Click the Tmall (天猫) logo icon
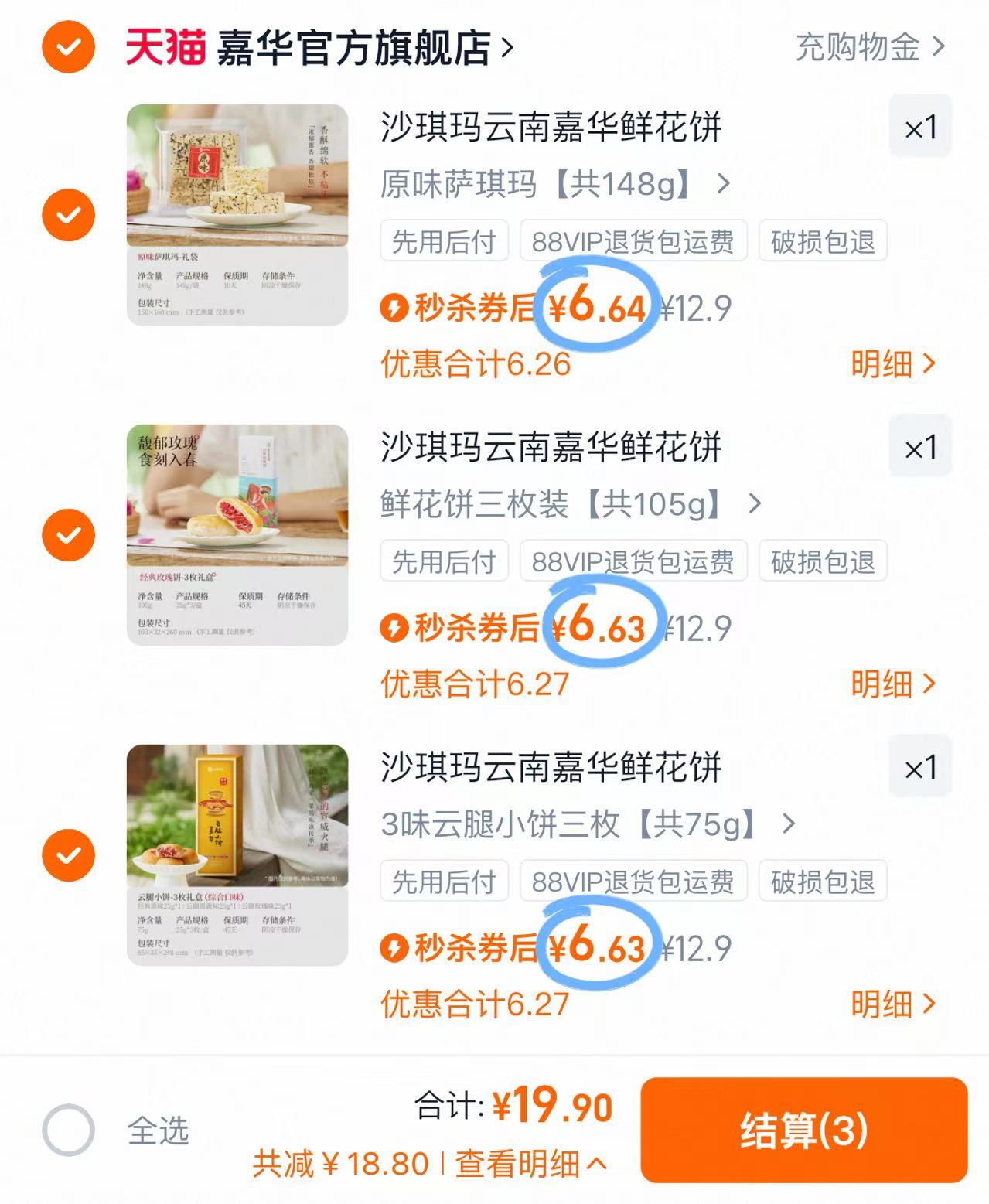989x1204 pixels. point(163,48)
